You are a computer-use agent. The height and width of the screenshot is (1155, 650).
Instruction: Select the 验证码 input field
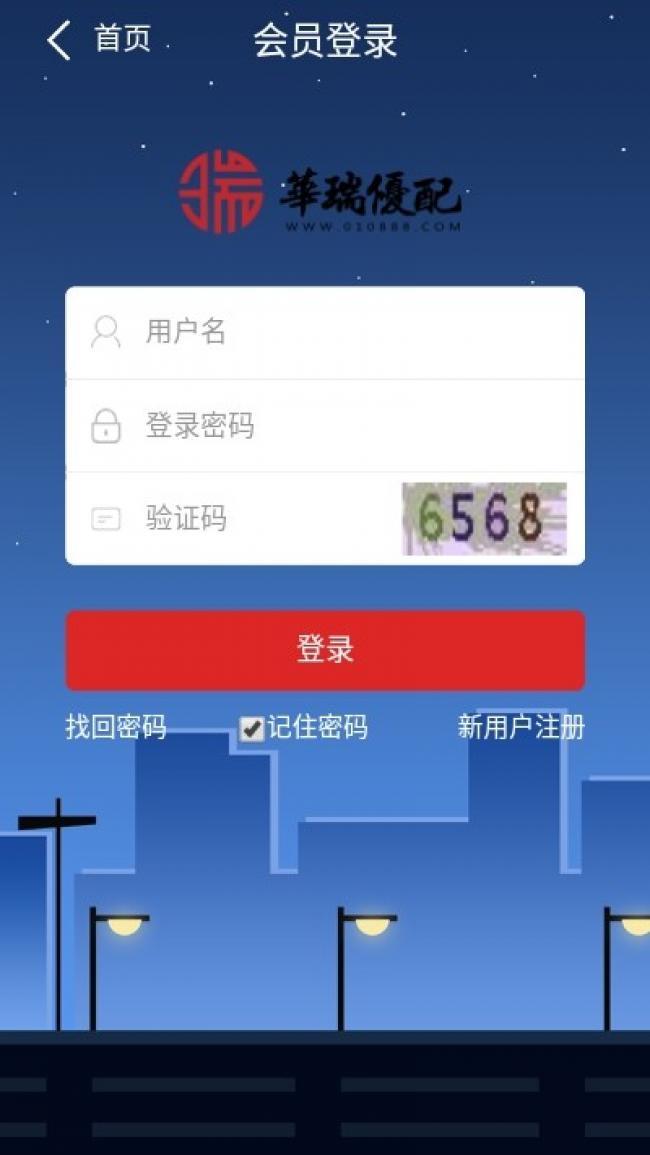click(x=260, y=519)
